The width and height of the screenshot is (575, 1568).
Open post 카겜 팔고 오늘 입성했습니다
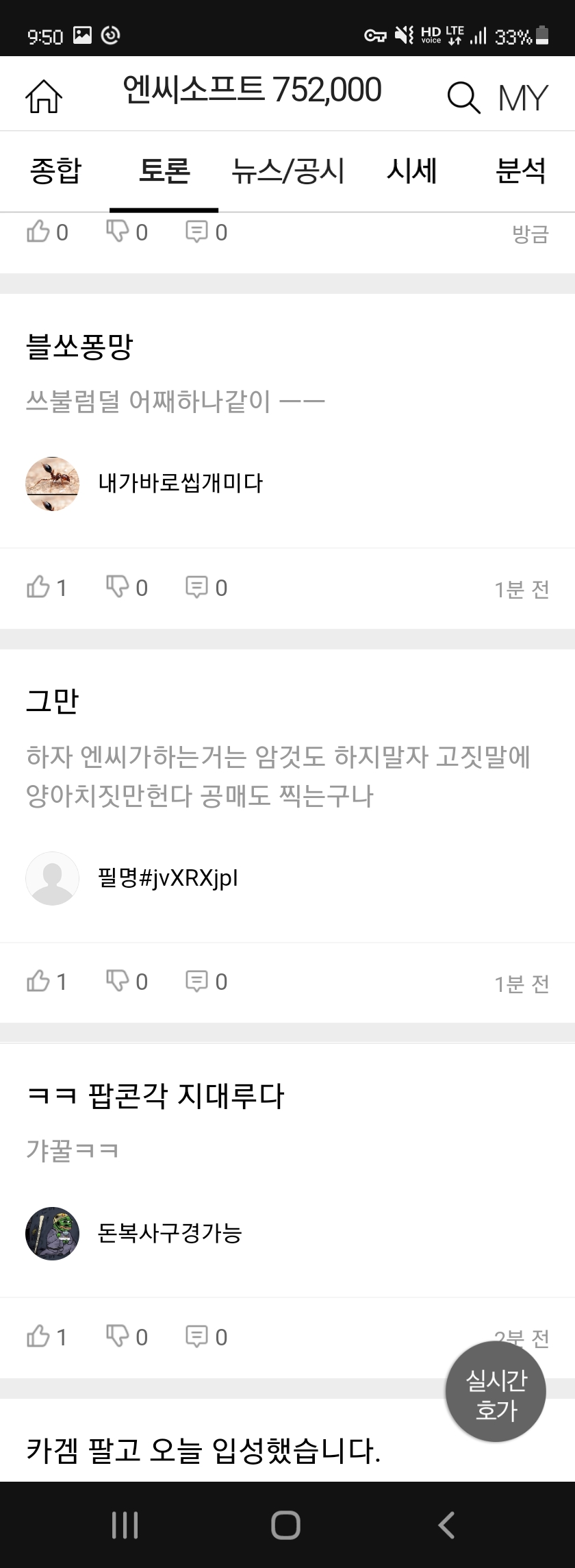[x=203, y=1450]
